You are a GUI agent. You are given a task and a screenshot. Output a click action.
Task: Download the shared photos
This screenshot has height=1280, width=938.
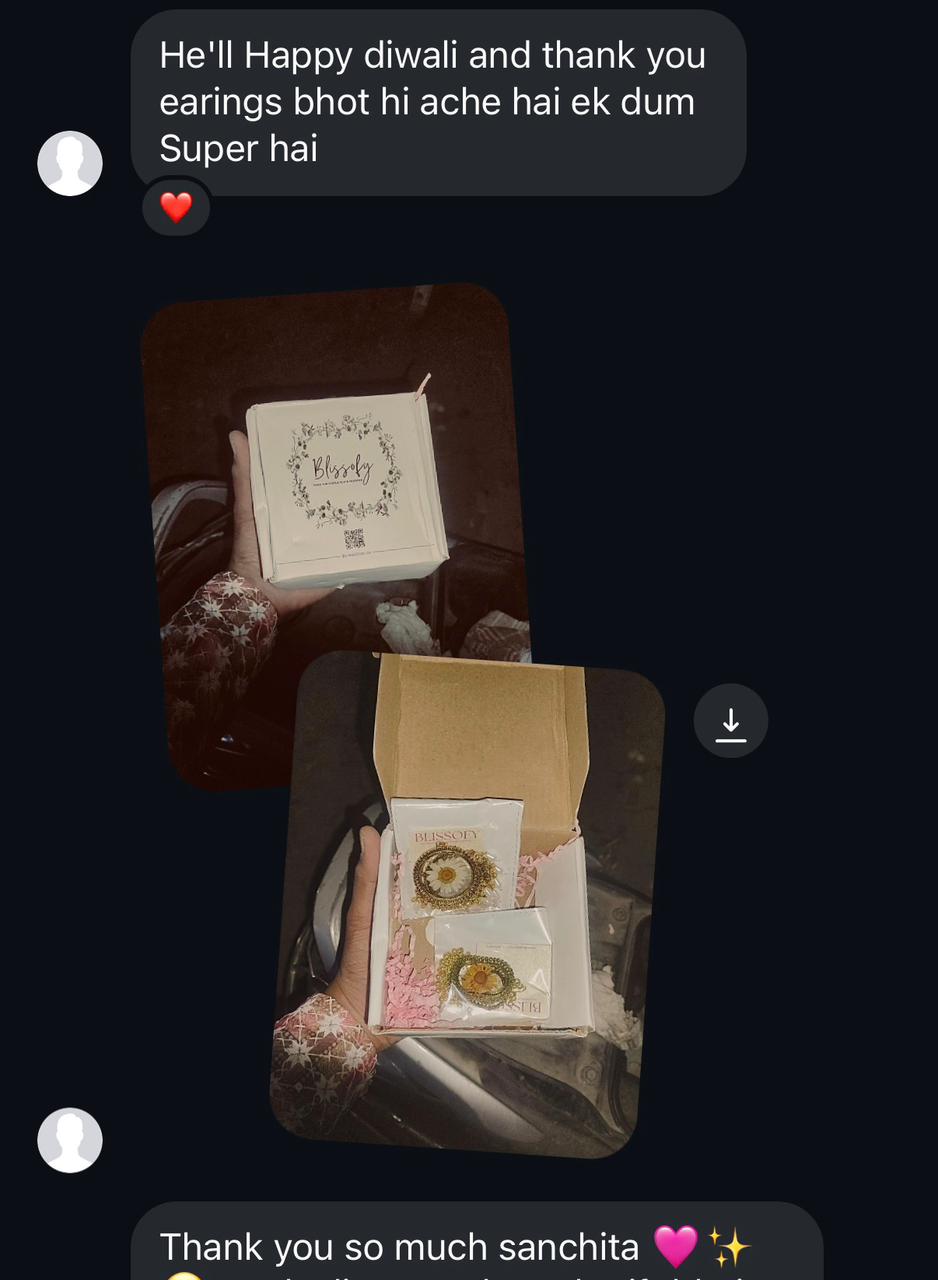pos(731,720)
